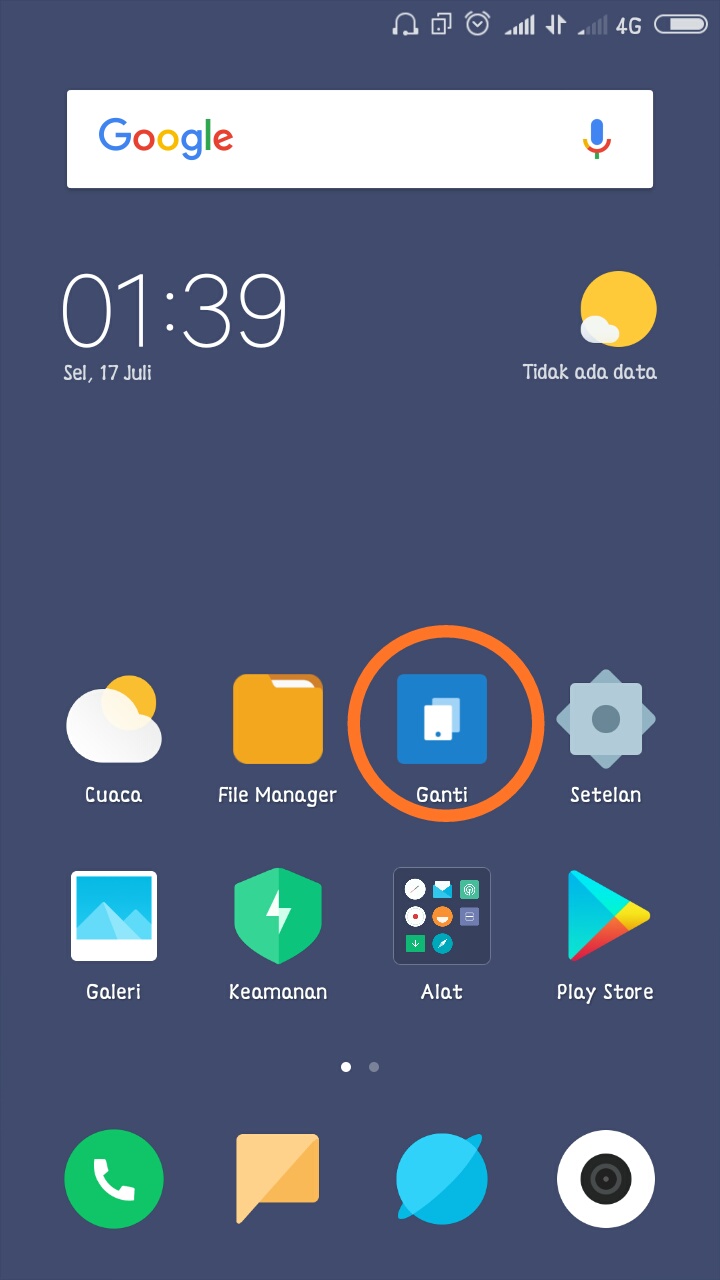Open Setelan settings
Image resolution: width=720 pixels, height=1280 pixels.
[605, 720]
